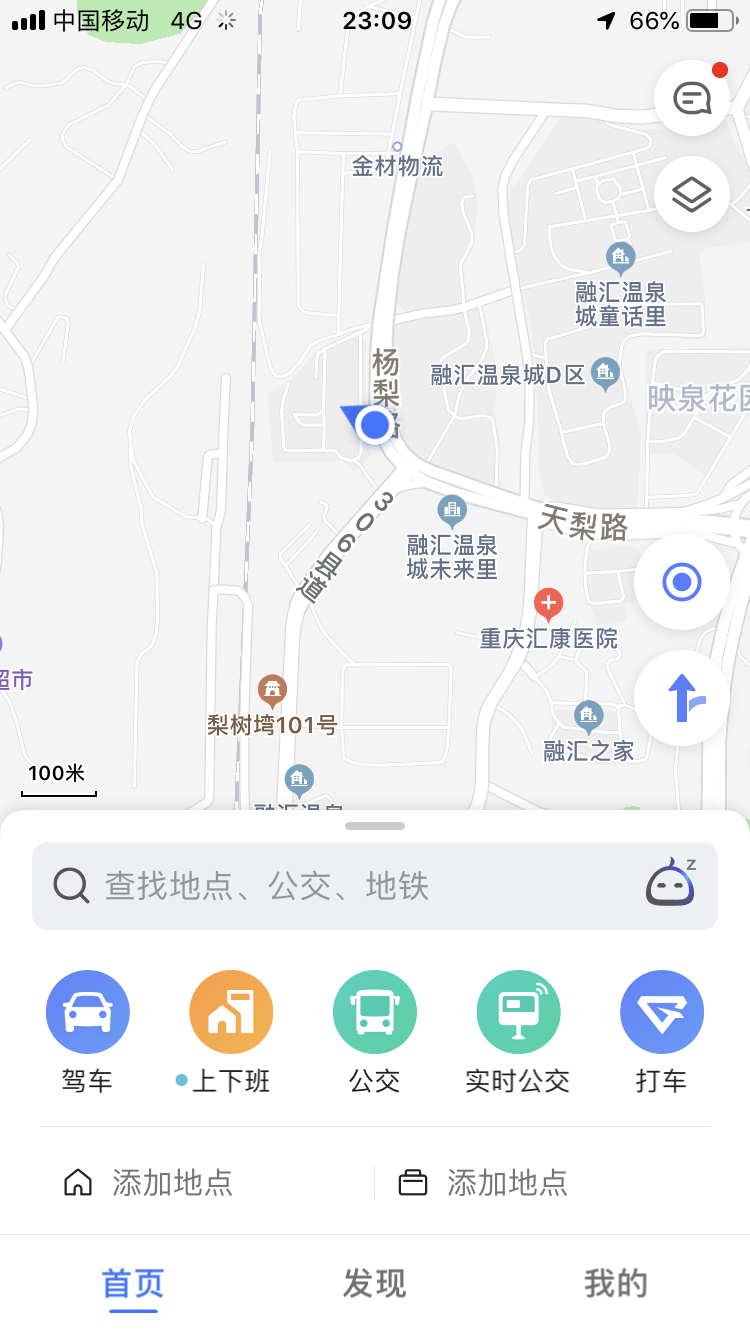
Task: Add home address via 添加地点
Action: 150,1182
